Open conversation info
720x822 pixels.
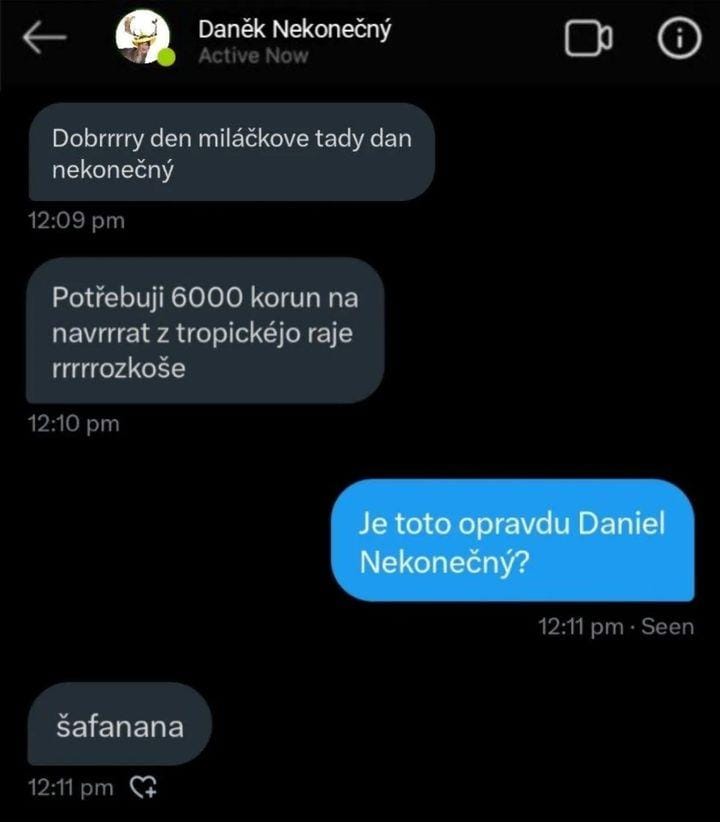tap(678, 38)
